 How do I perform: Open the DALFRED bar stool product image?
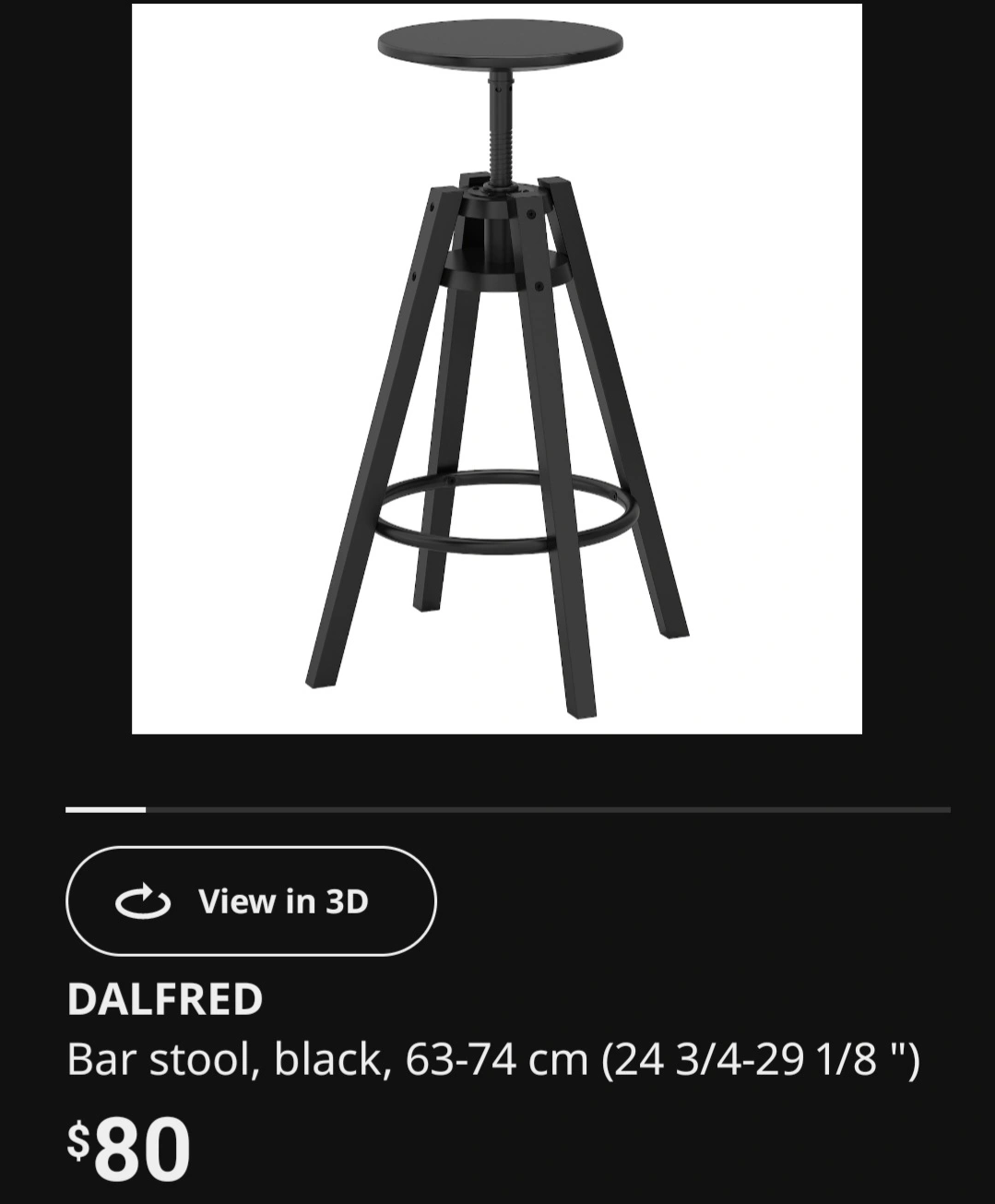click(497, 369)
